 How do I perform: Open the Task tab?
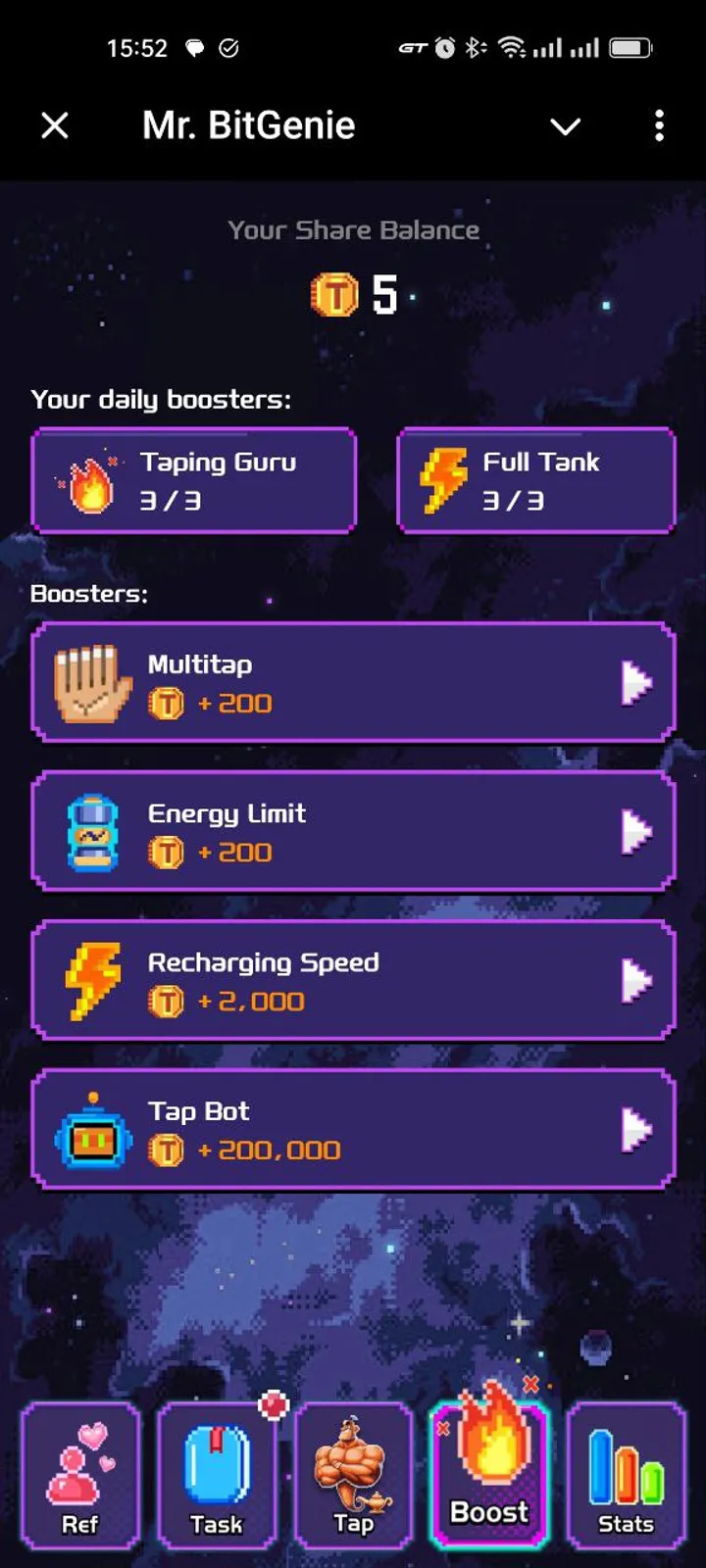click(218, 1475)
